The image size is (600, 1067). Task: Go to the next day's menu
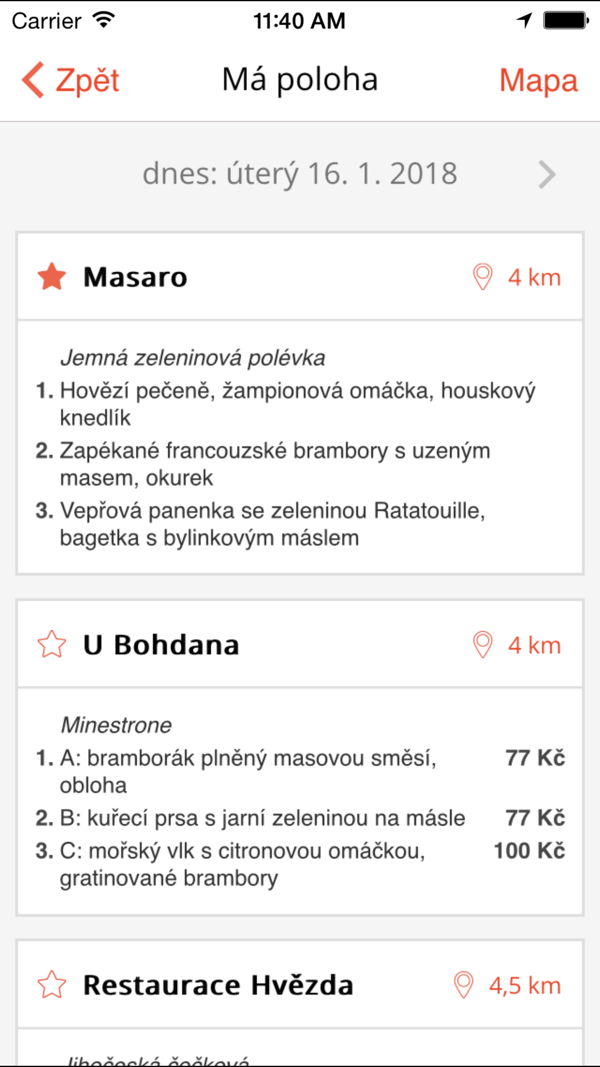click(546, 175)
